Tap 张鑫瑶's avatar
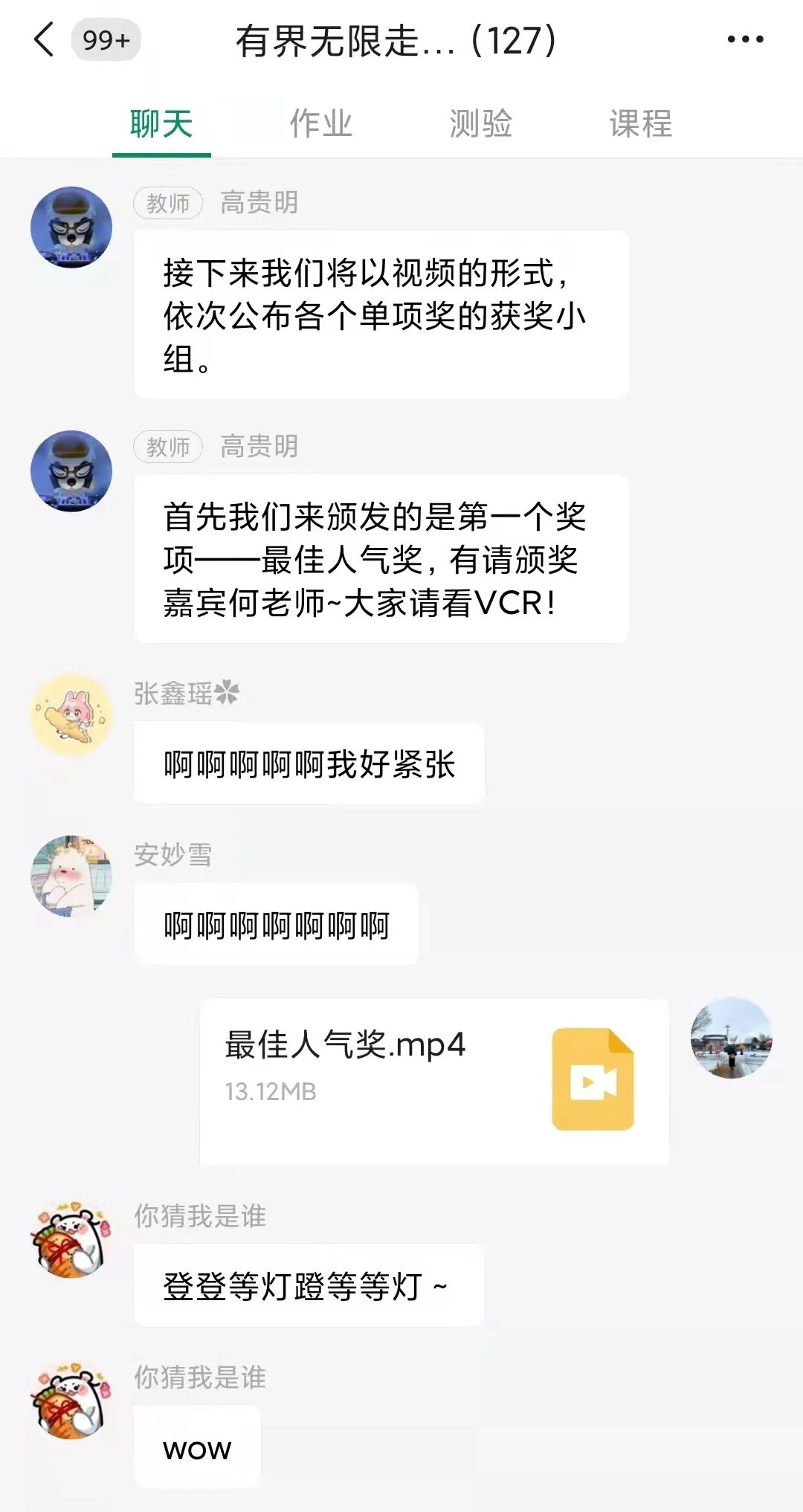 click(71, 715)
